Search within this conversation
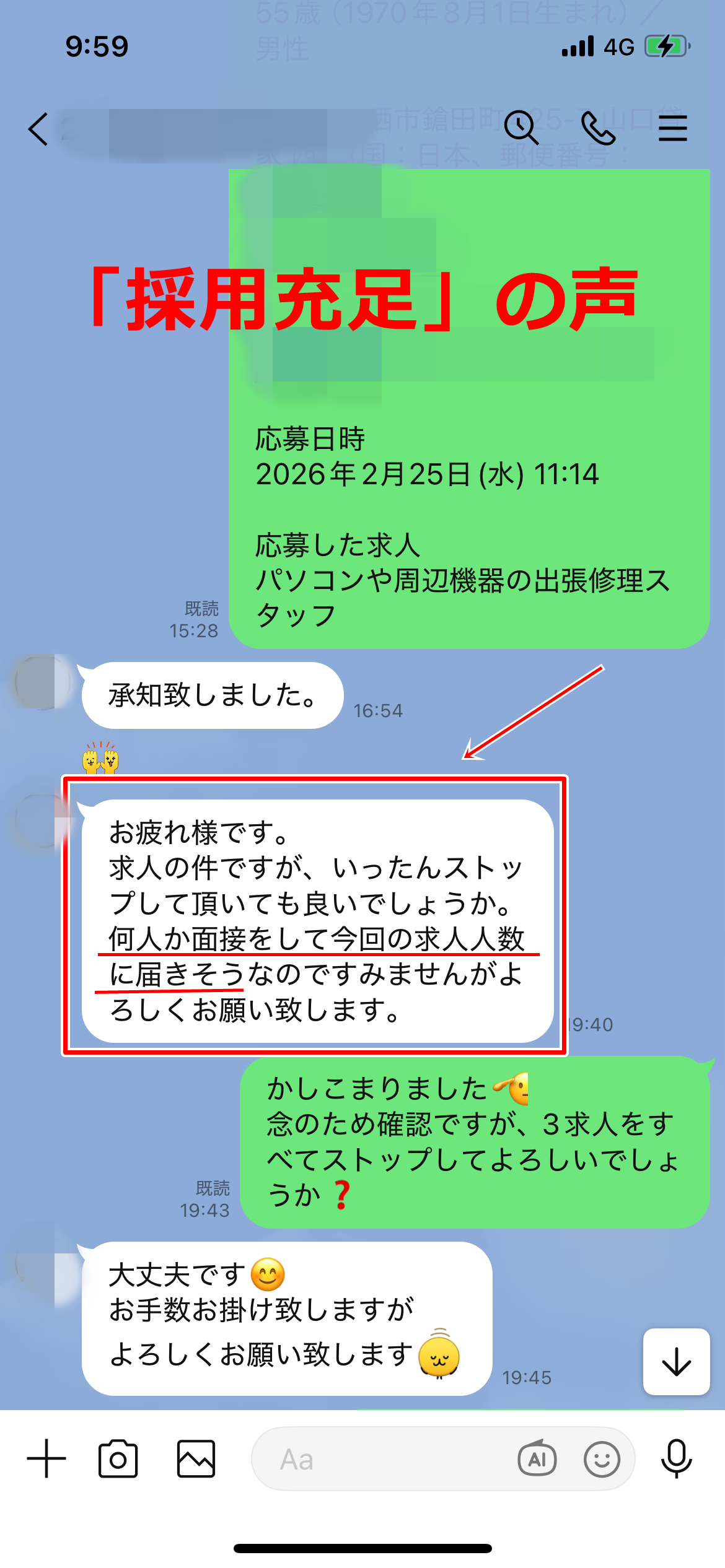725x1568 pixels. coord(521,128)
